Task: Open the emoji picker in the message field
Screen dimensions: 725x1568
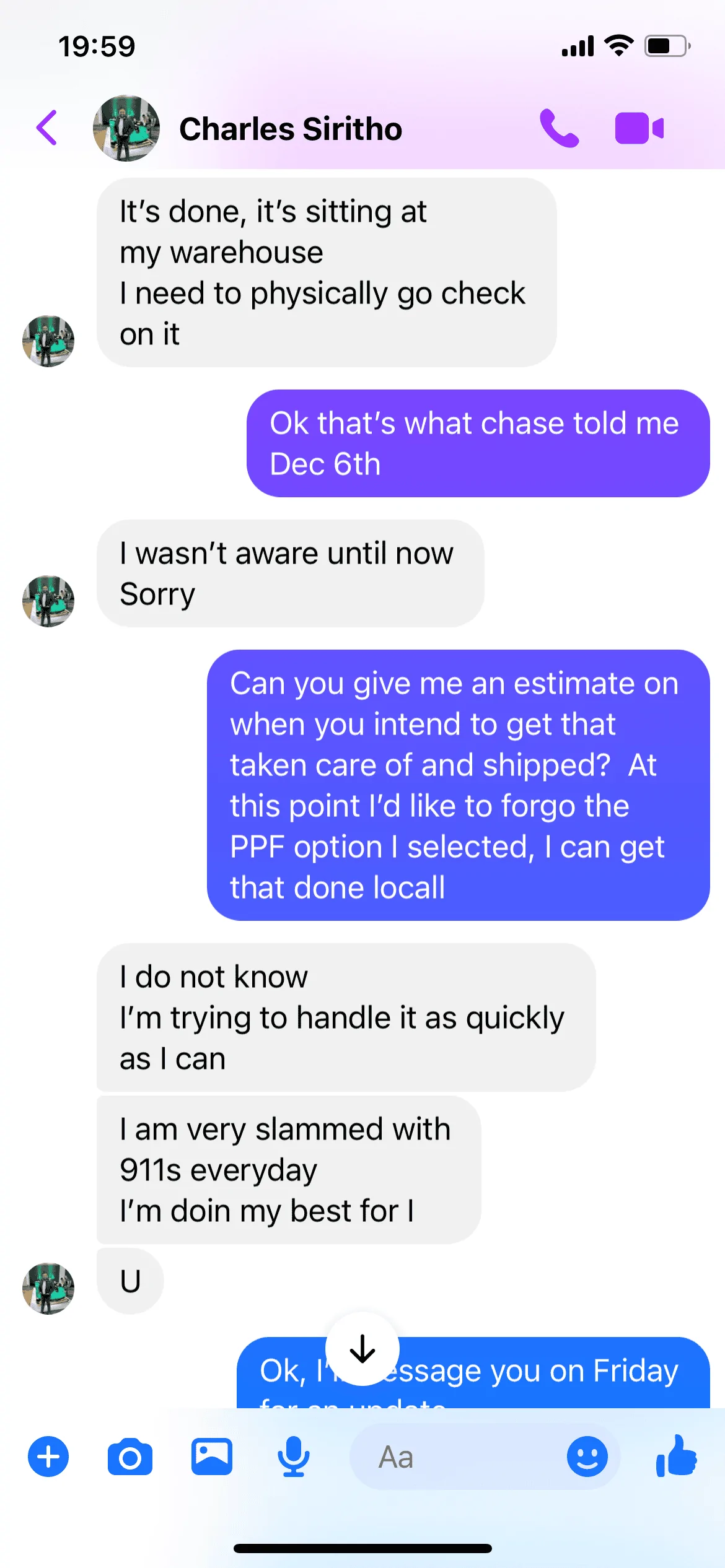Action: coord(587,1457)
